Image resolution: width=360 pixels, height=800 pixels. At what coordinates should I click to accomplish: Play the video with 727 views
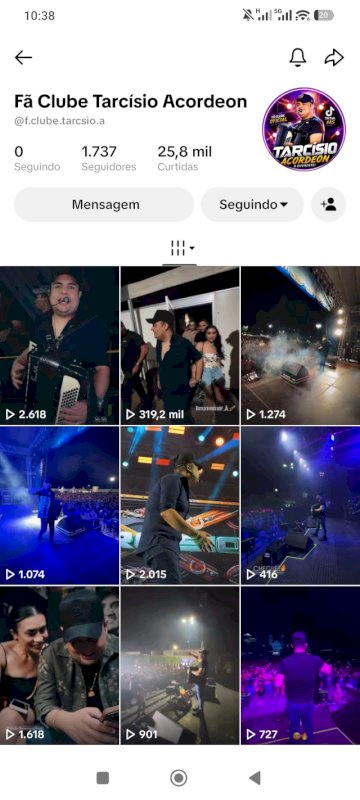coord(300,665)
